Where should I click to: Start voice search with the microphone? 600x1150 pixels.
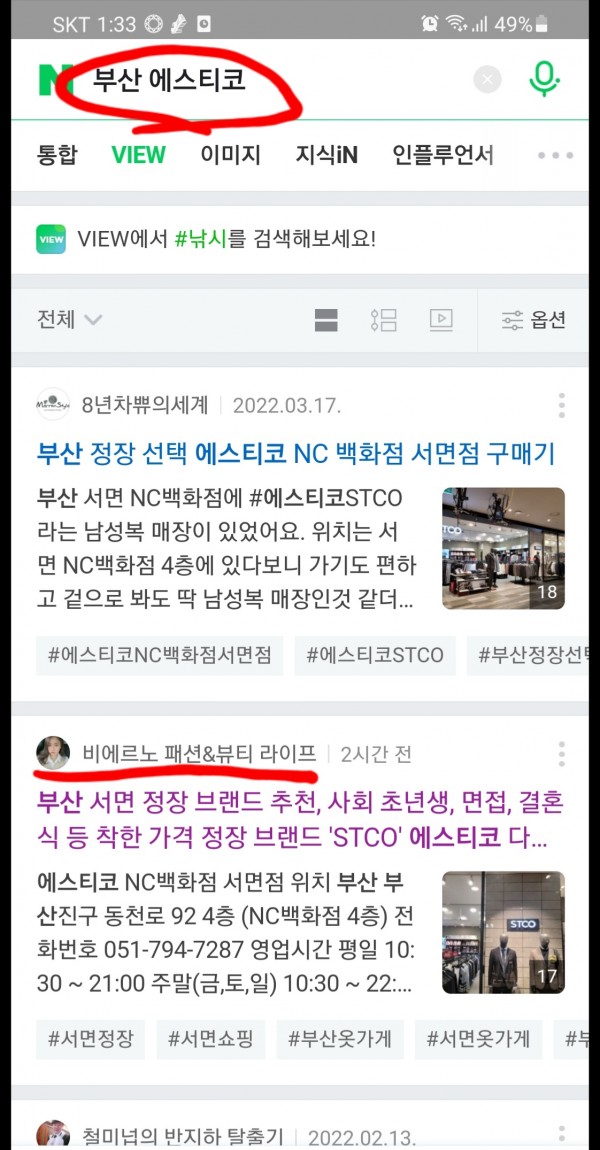544,80
